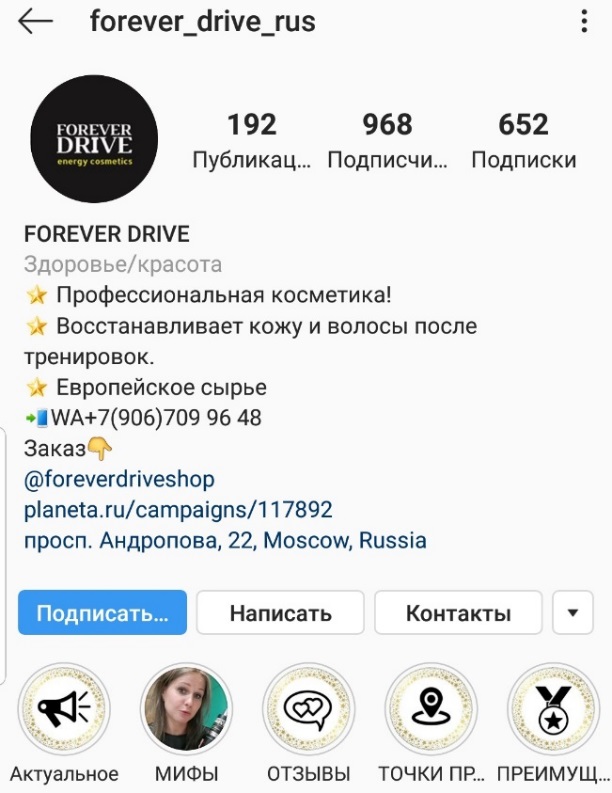Viewport: 612px width, 793px height.
Task: Tap the blue Подписаться follow button
Action: pos(102,613)
